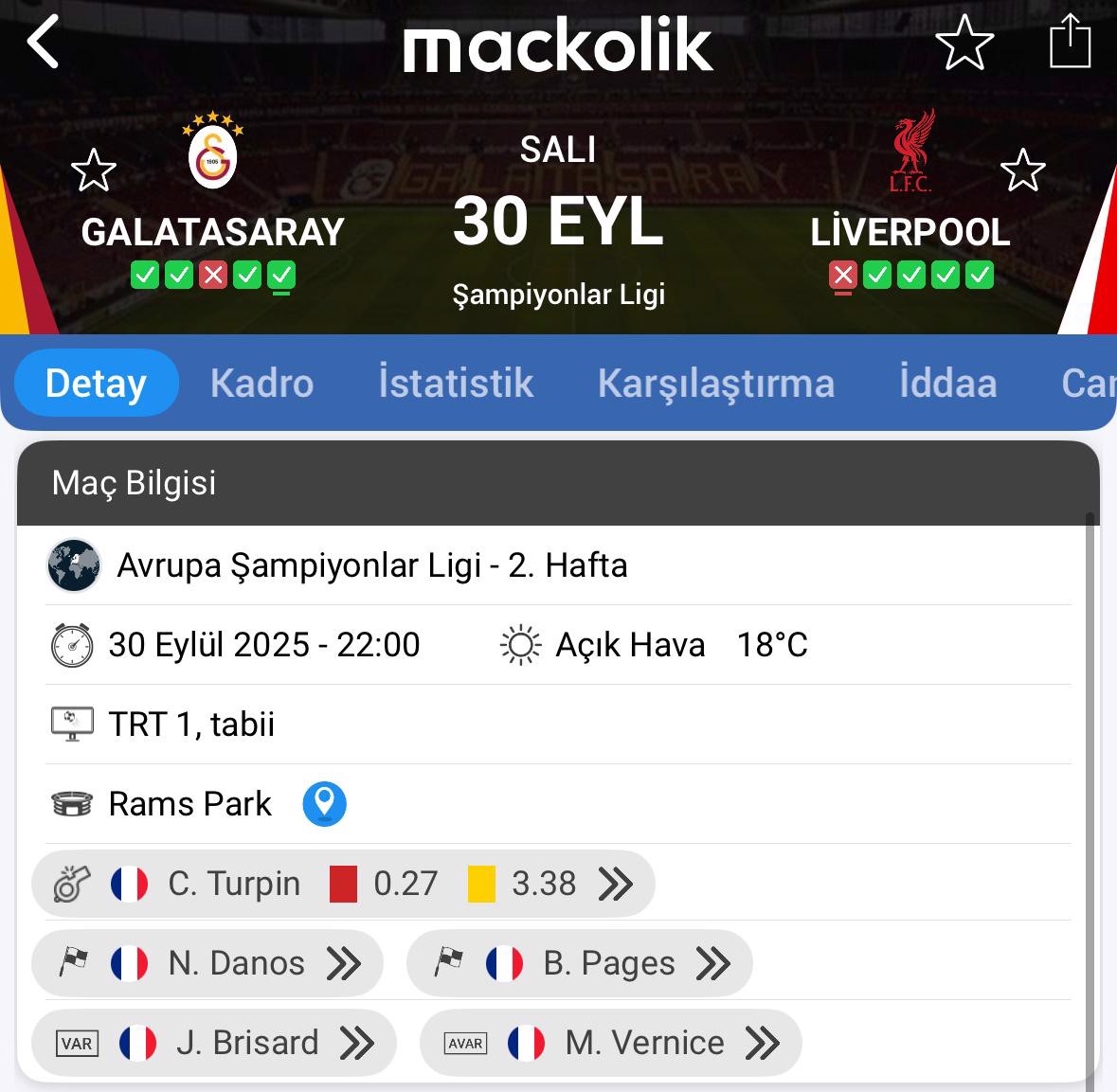Favorite the Liverpool team
This screenshot has width=1117, height=1092.
click(x=1022, y=171)
